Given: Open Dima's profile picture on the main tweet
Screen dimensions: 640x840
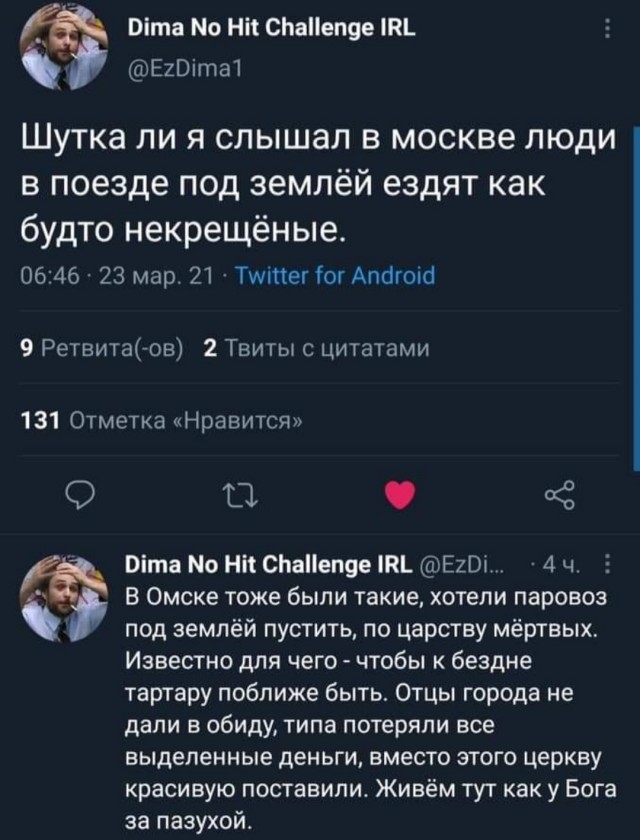Looking at the screenshot, I should point(63,47).
